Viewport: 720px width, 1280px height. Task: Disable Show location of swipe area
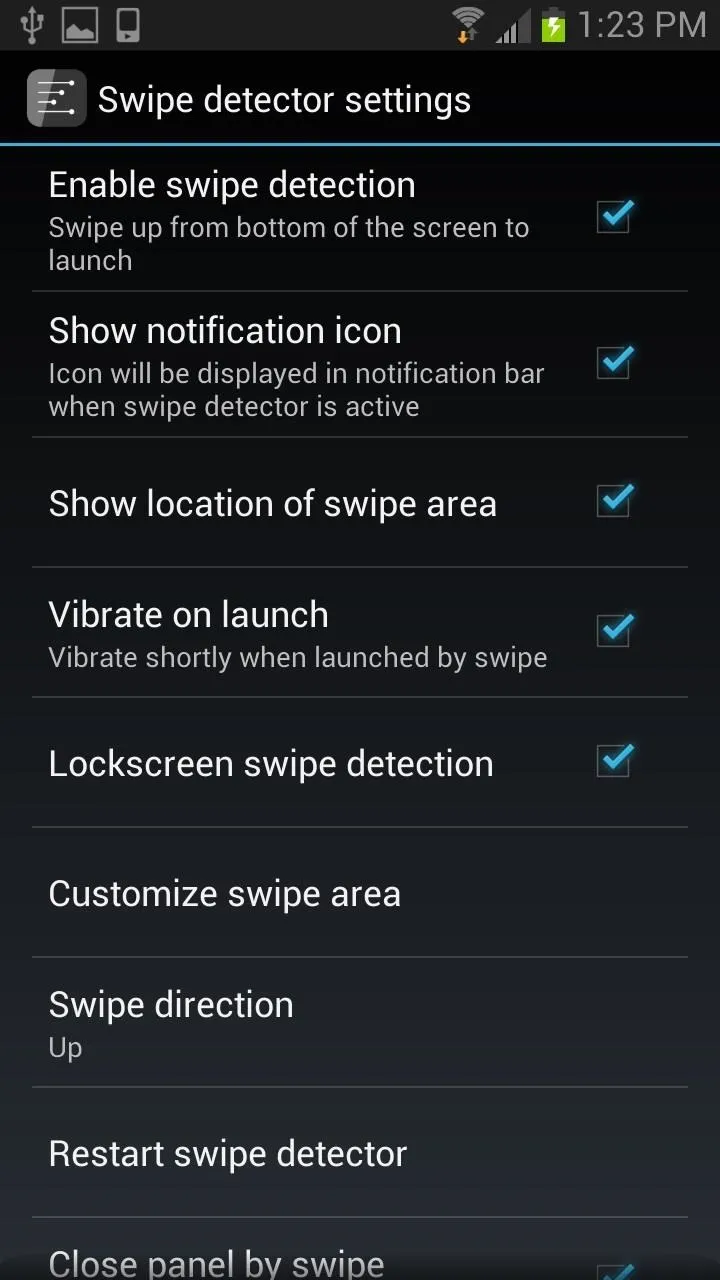[614, 500]
